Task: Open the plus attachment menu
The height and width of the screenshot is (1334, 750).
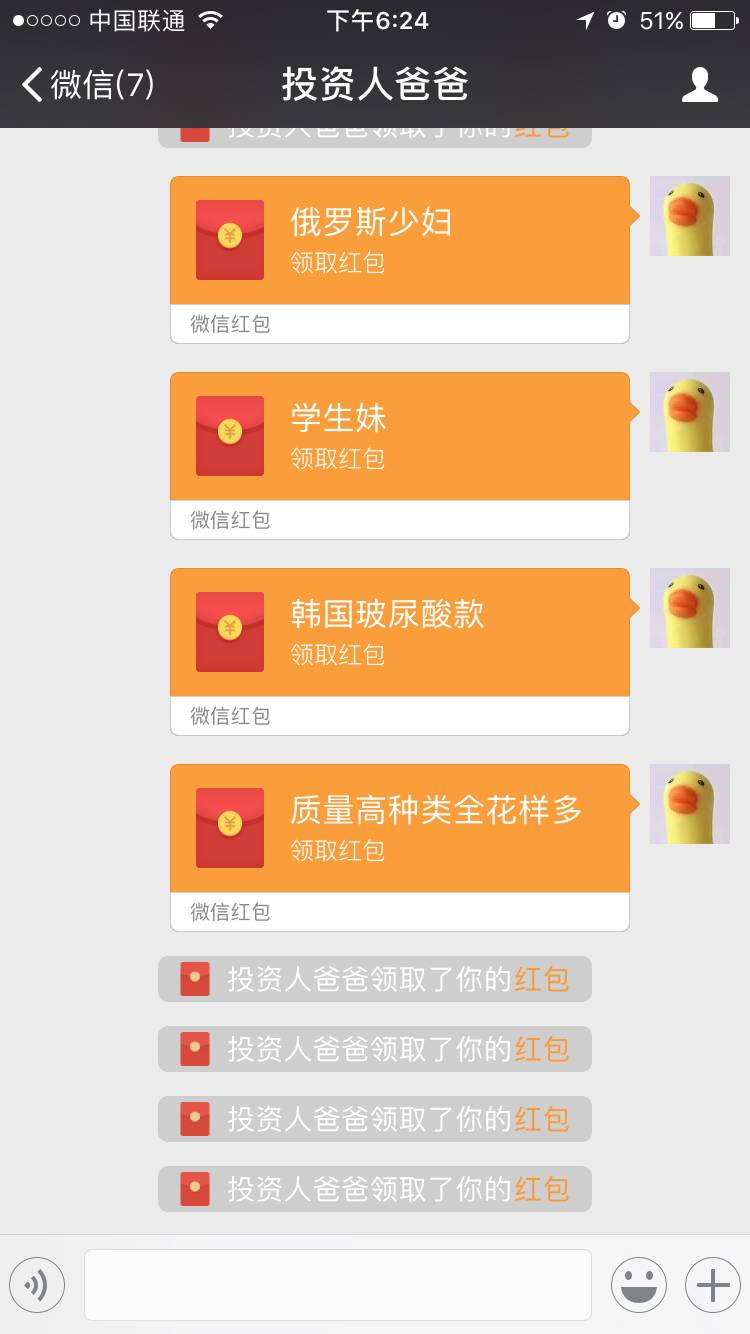Action: coord(712,1285)
